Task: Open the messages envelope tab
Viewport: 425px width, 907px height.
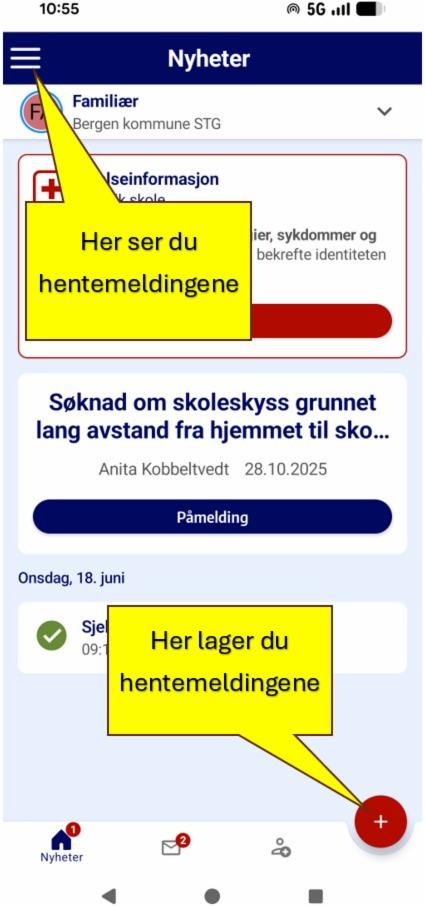Action: tap(172, 847)
